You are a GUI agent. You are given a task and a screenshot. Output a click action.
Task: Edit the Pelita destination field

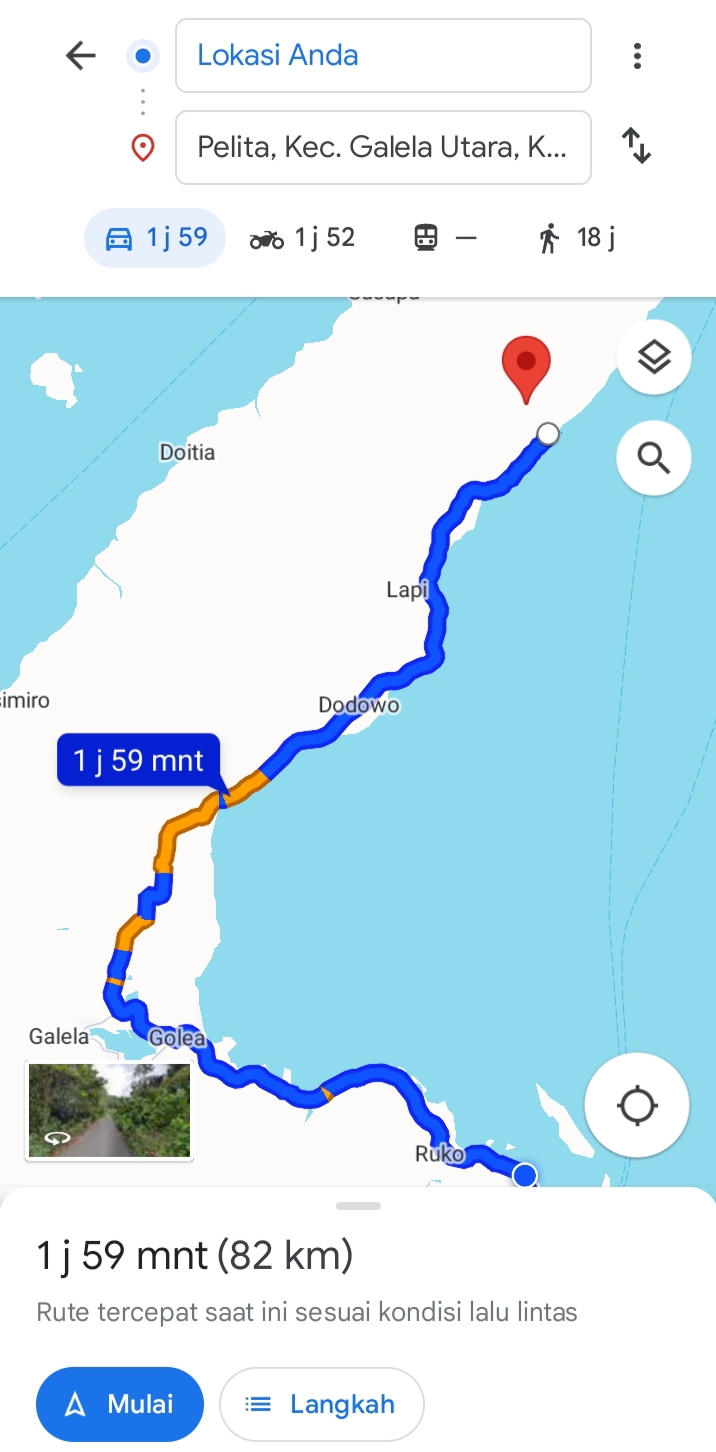point(383,148)
